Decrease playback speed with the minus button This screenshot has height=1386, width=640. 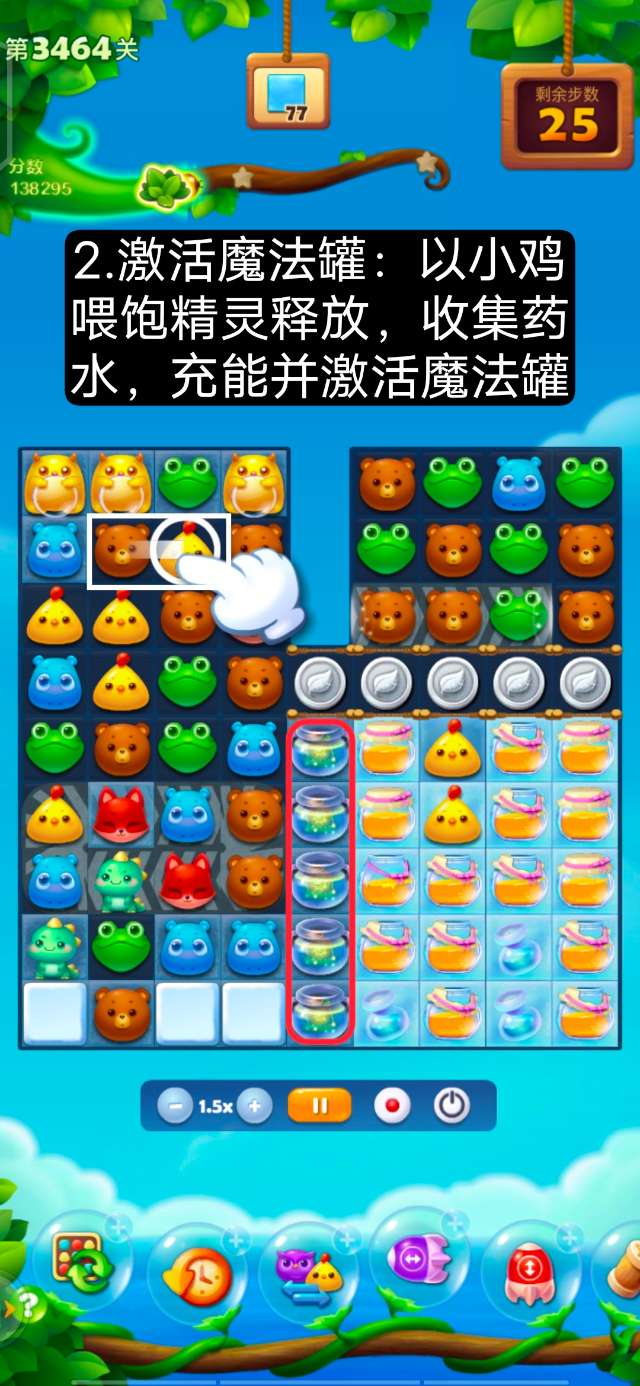coord(175,1107)
